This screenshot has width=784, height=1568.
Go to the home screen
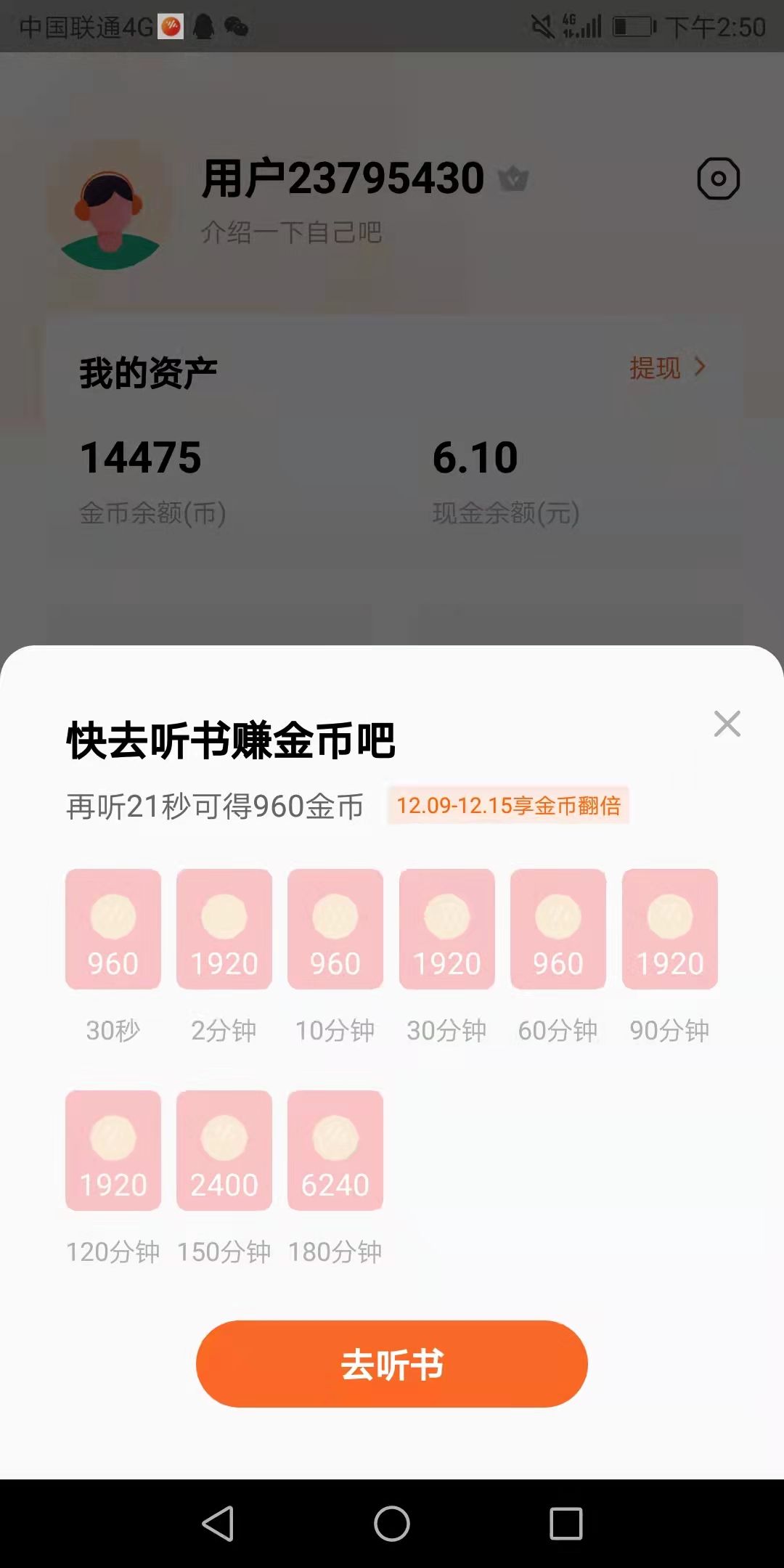(392, 1523)
